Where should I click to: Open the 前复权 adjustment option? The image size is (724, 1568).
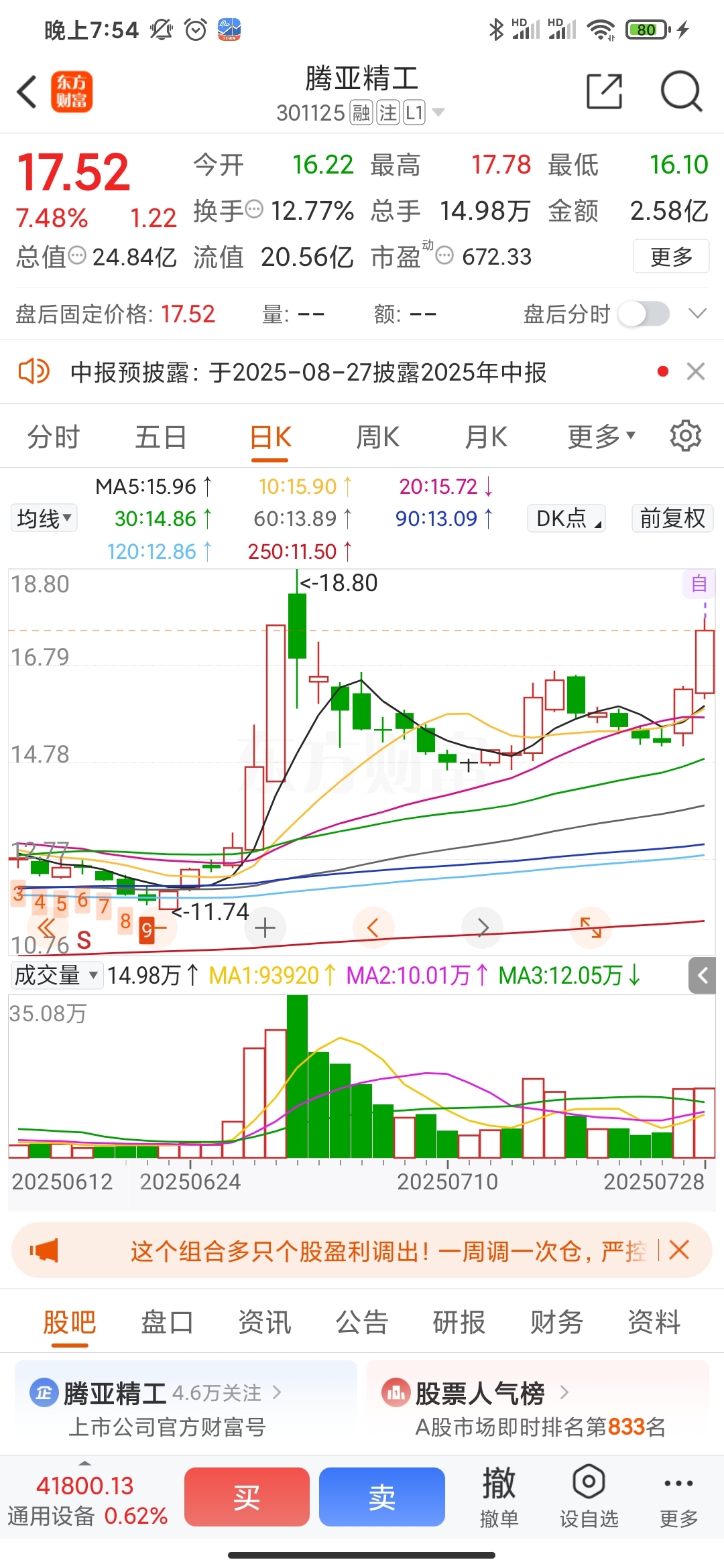[672, 518]
